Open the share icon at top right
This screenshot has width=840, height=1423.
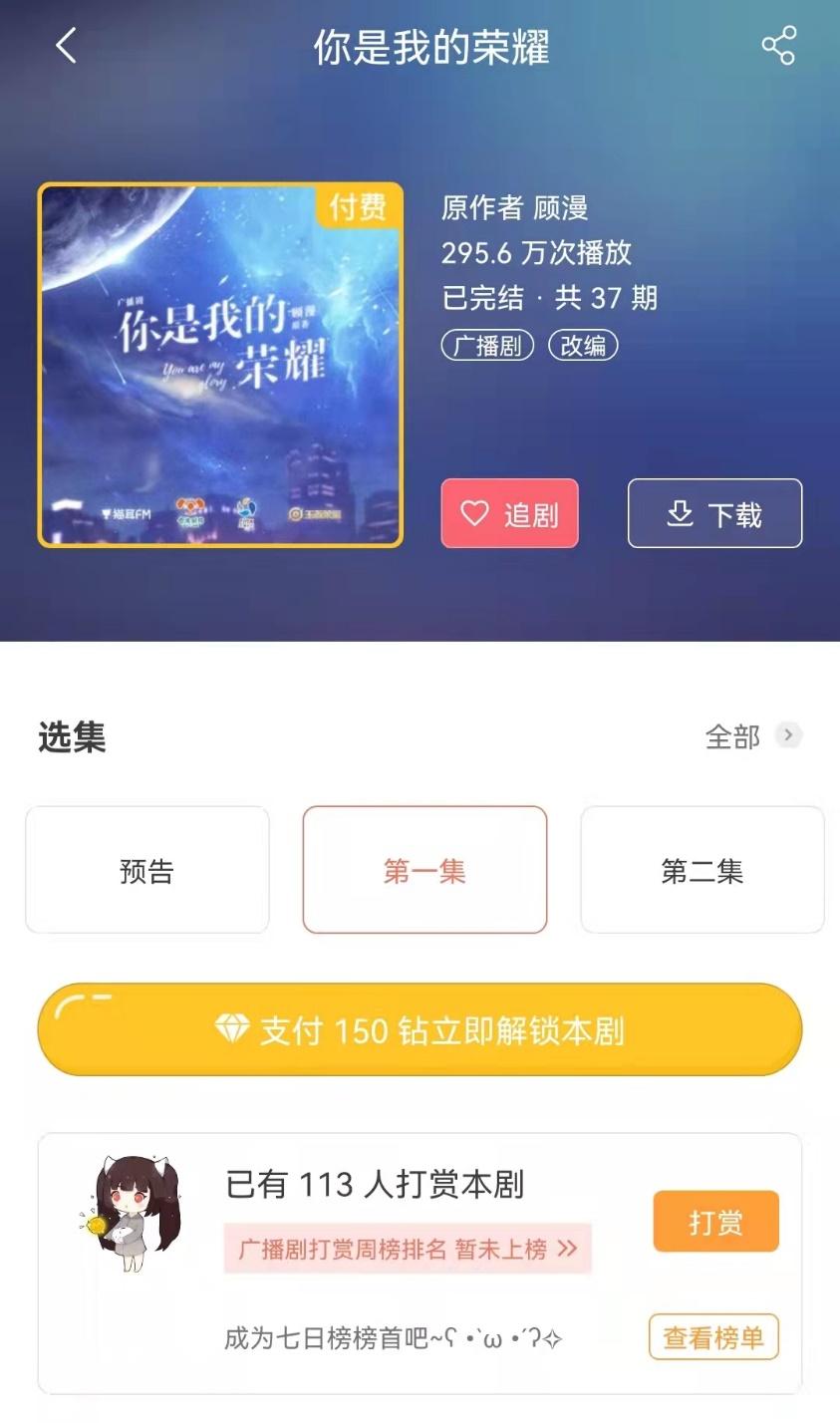777,44
